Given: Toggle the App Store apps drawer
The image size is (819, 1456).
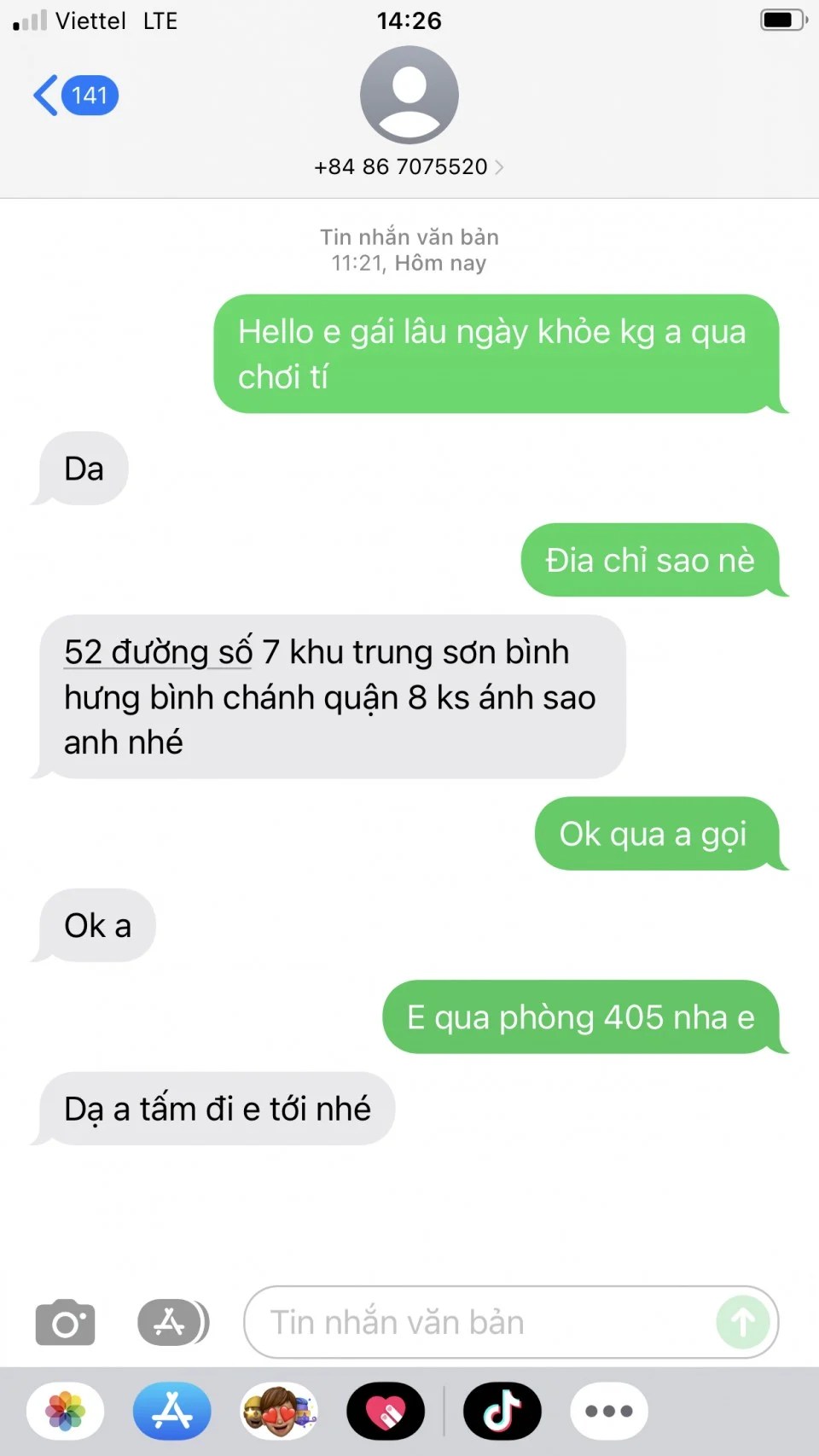Looking at the screenshot, I should click(173, 1322).
